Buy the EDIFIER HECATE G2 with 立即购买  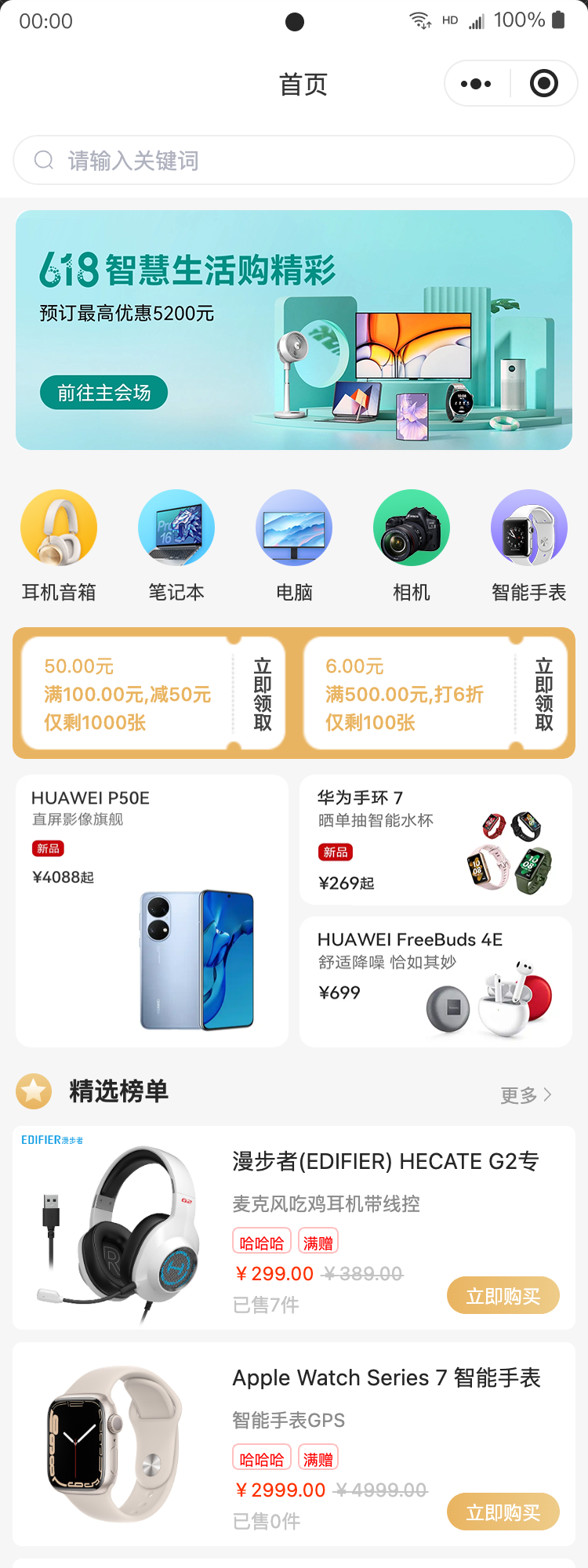503,1296
